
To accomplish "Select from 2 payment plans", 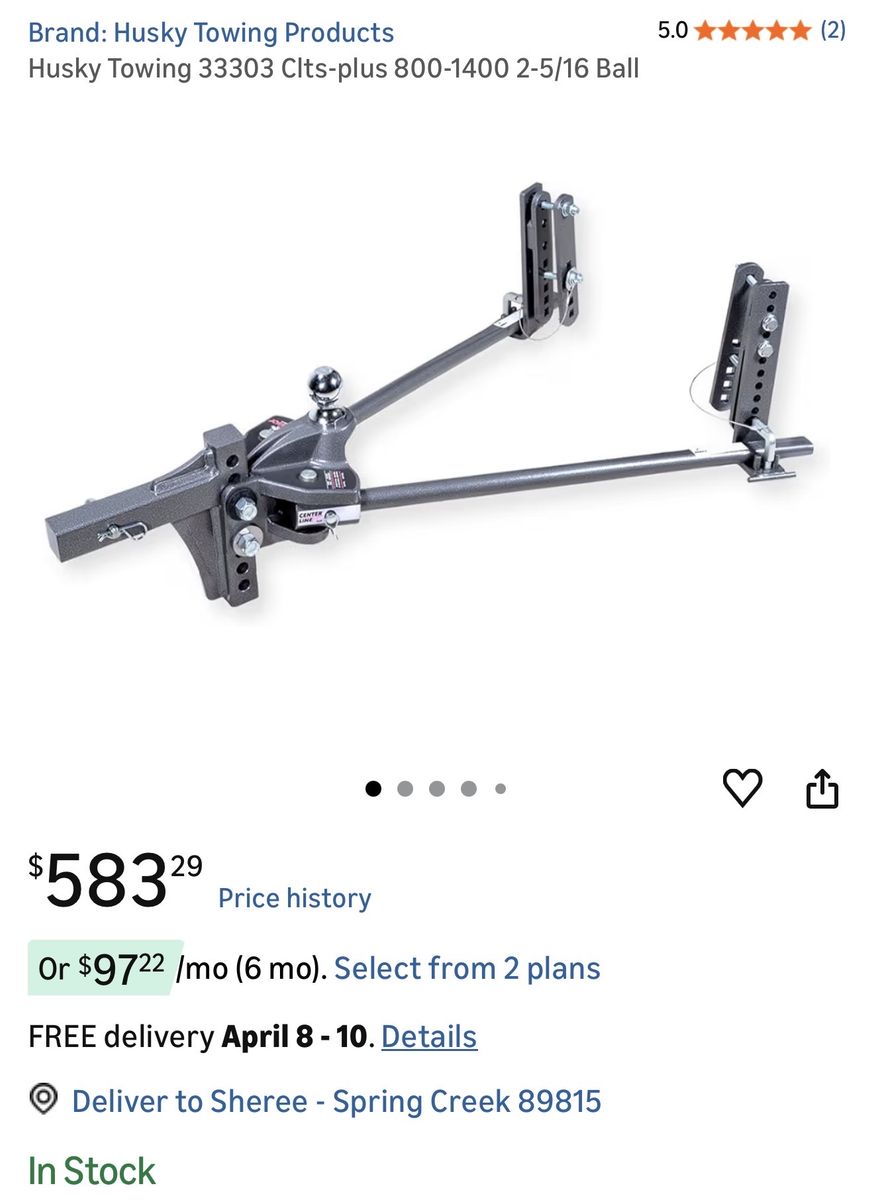I will 467,968.
